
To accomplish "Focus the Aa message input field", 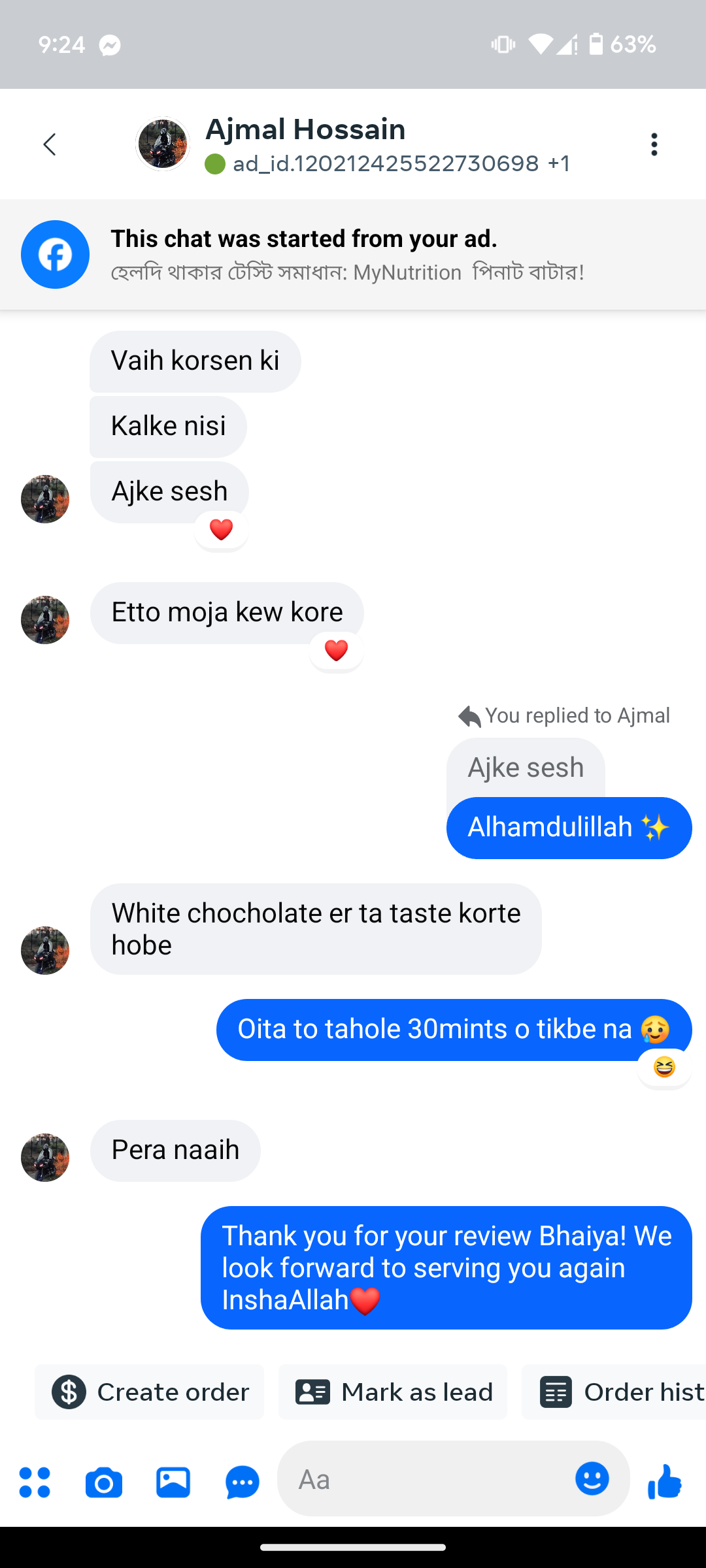I will point(425,1479).
